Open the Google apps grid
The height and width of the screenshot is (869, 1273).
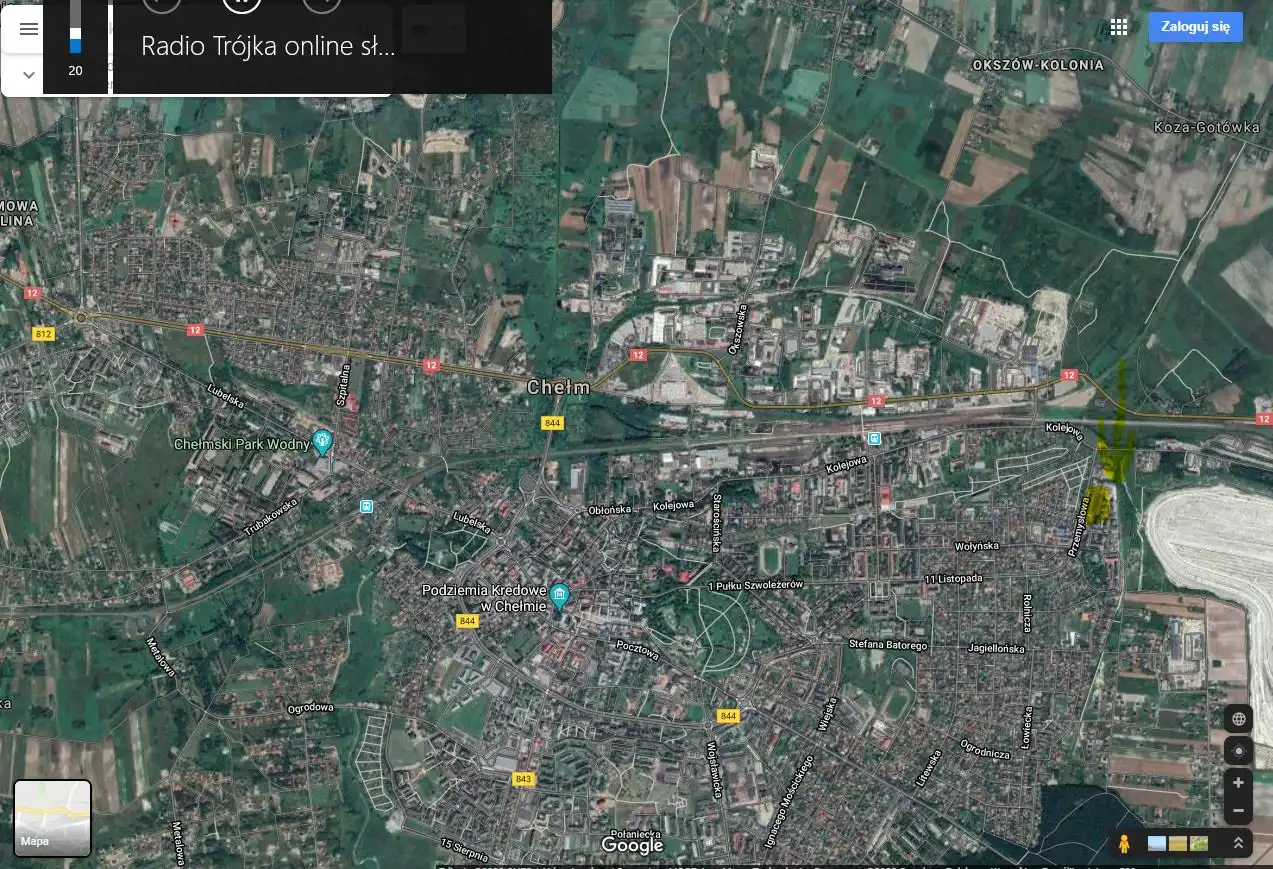[1119, 28]
